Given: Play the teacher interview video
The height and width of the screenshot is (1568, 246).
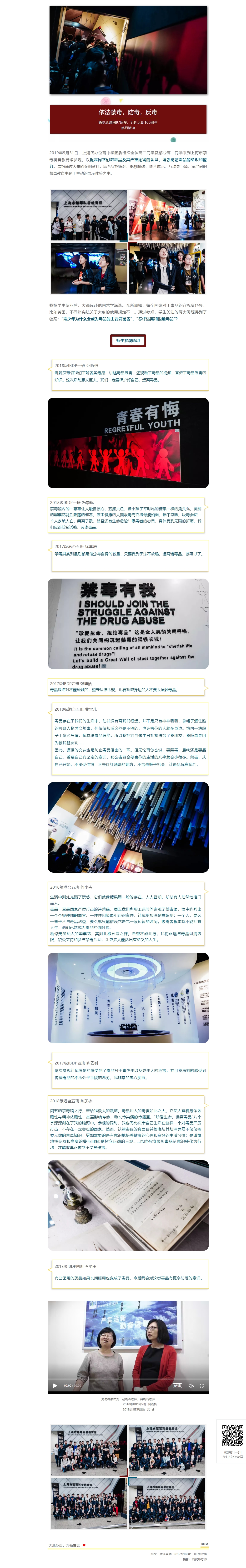Looking at the screenshot, I should [x=55, y=1386].
